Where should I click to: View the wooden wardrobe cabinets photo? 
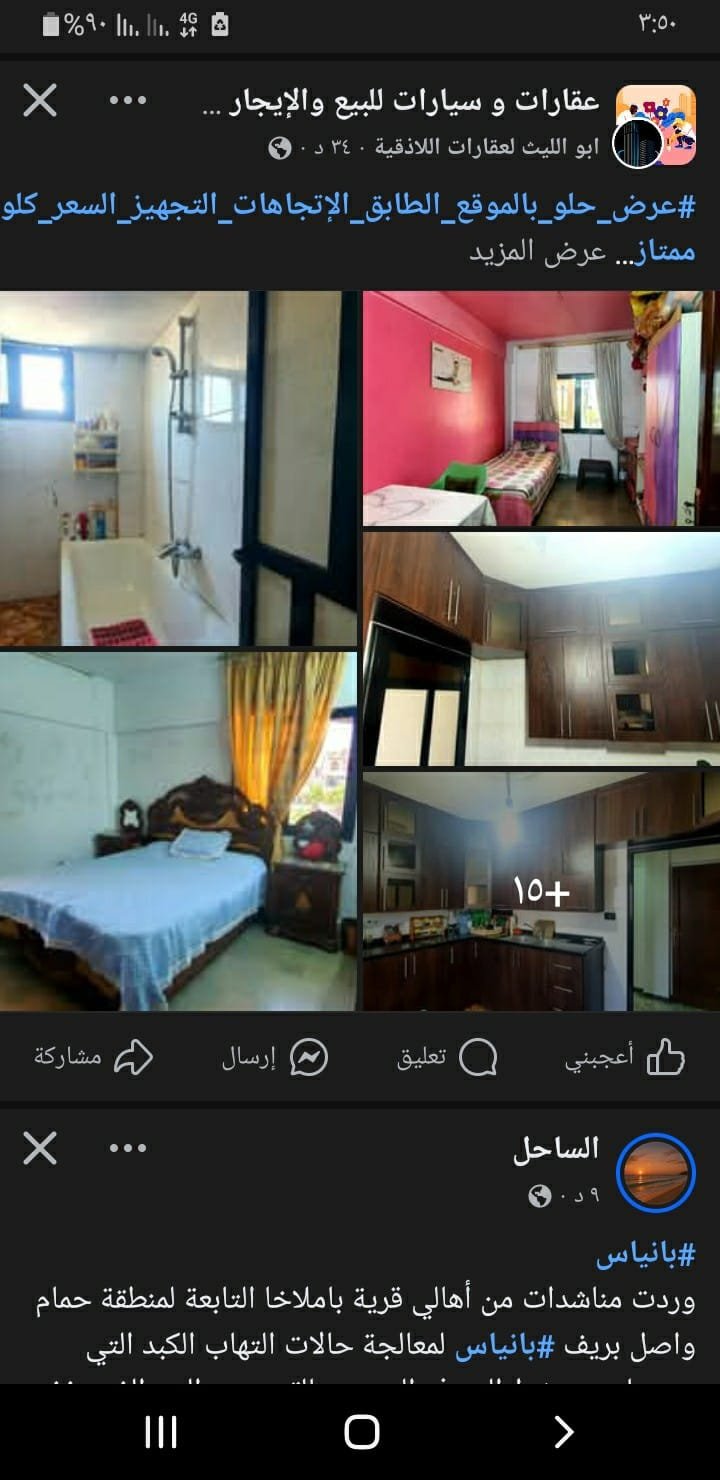540,649
